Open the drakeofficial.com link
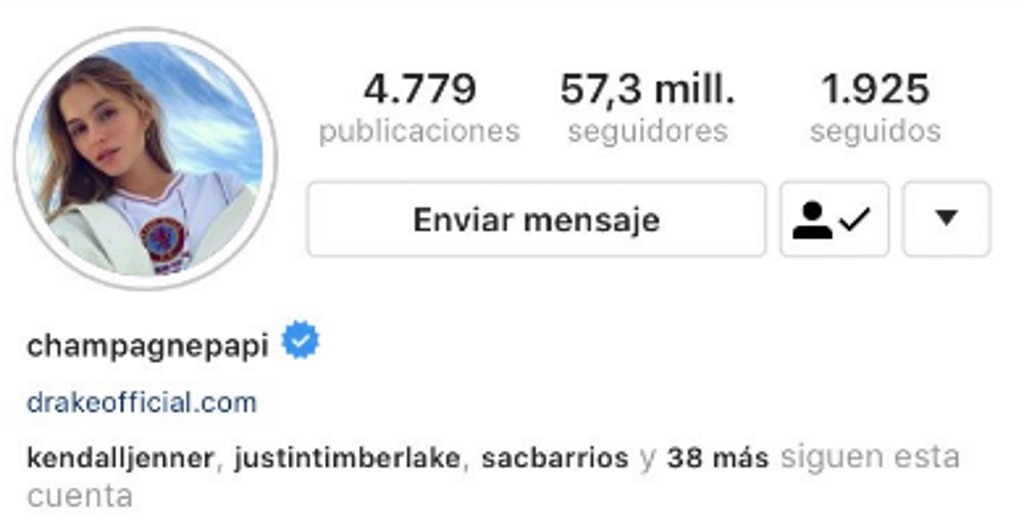Viewport: 1024px width, 525px height. [x=141, y=403]
